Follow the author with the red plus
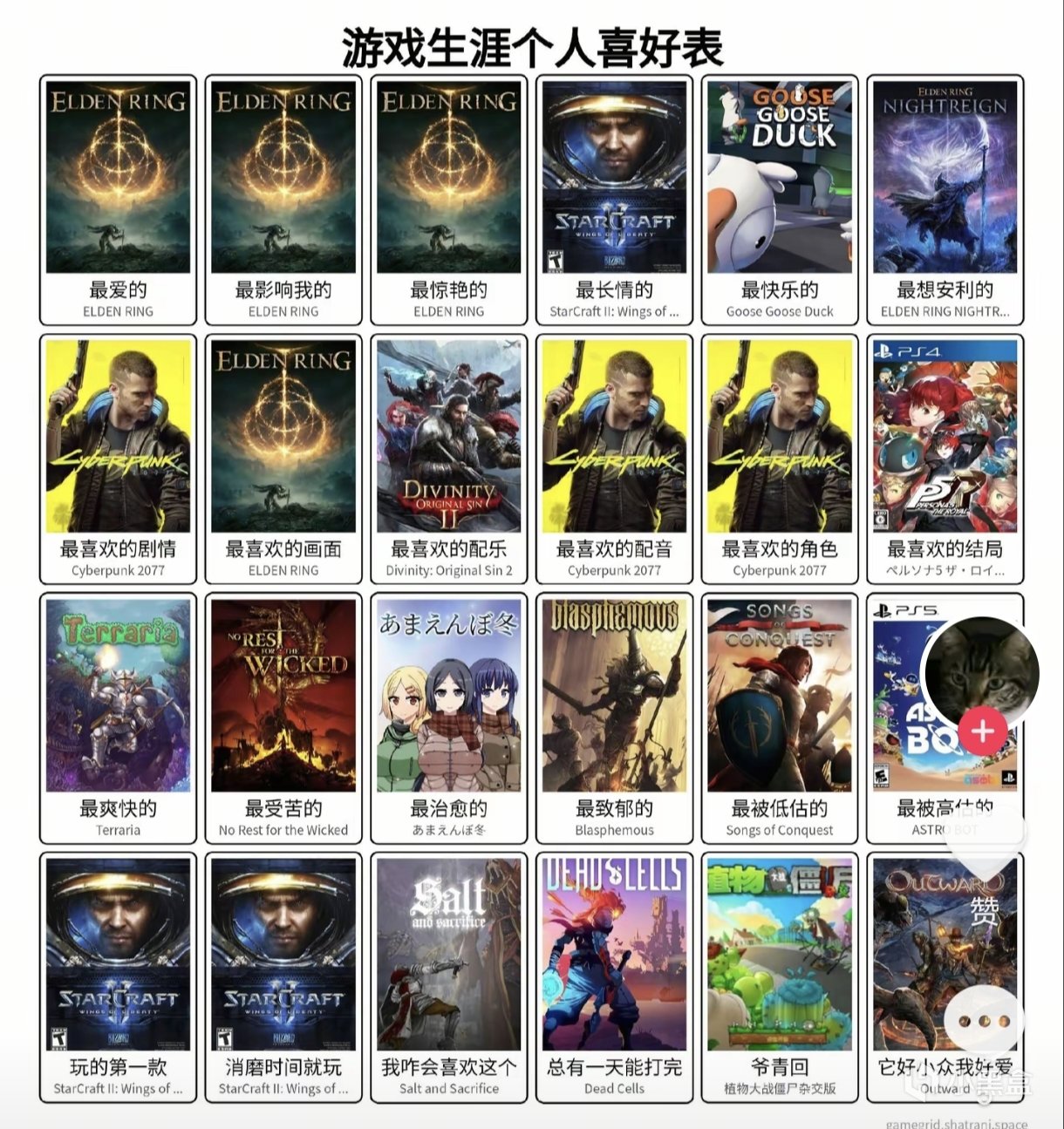The width and height of the screenshot is (1064, 1129). click(982, 731)
